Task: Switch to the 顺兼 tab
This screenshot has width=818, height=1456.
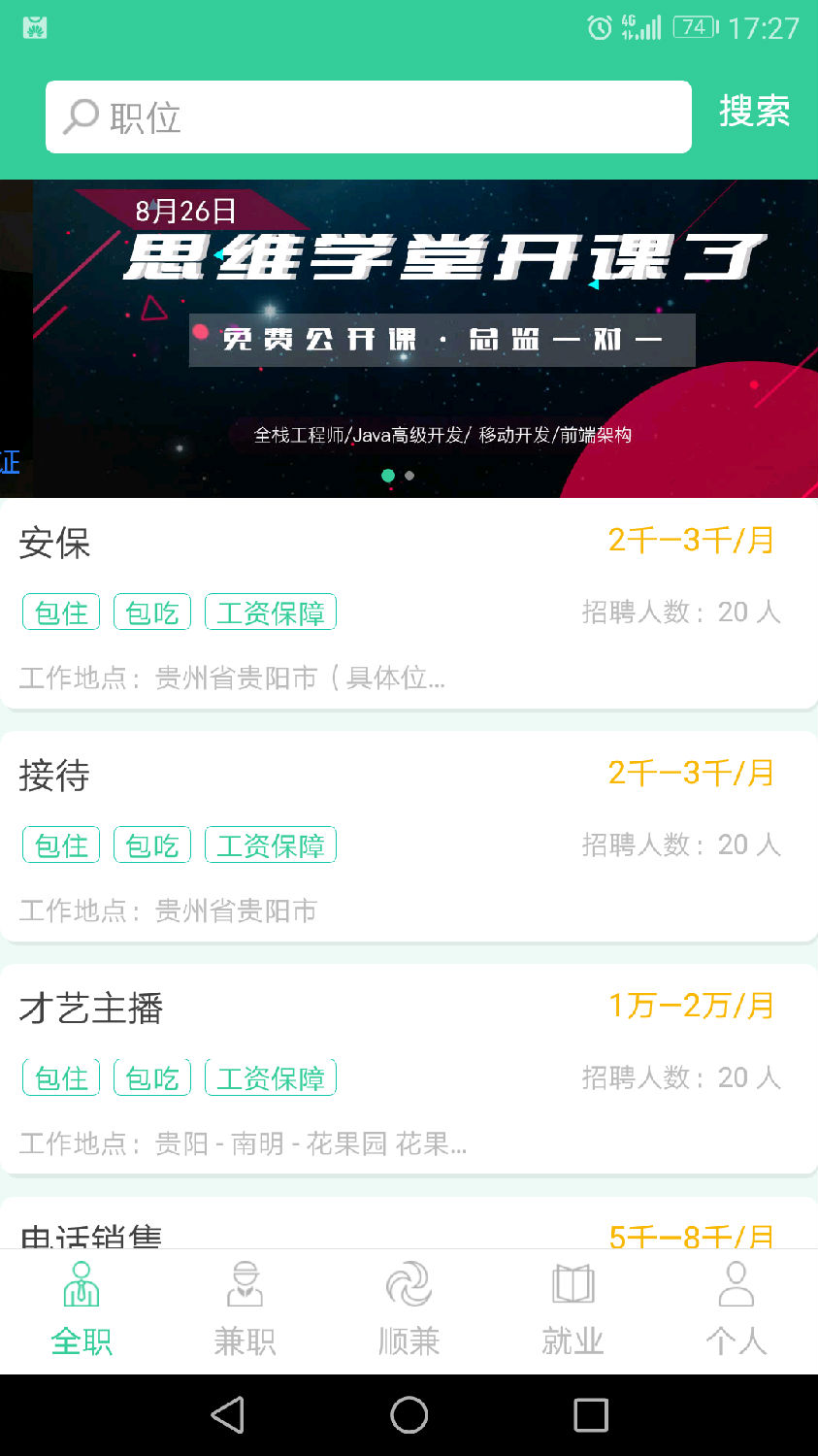Action: tap(409, 1310)
